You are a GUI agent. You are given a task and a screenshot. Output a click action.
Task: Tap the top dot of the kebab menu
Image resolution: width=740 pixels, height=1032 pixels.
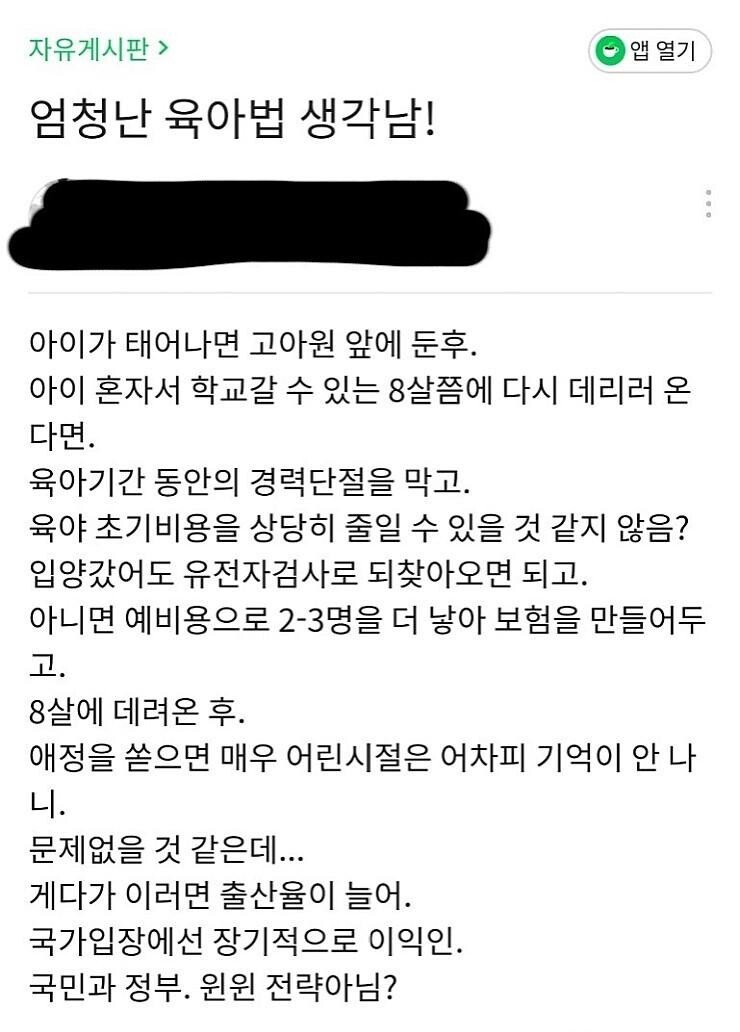pyautogui.click(x=708, y=192)
